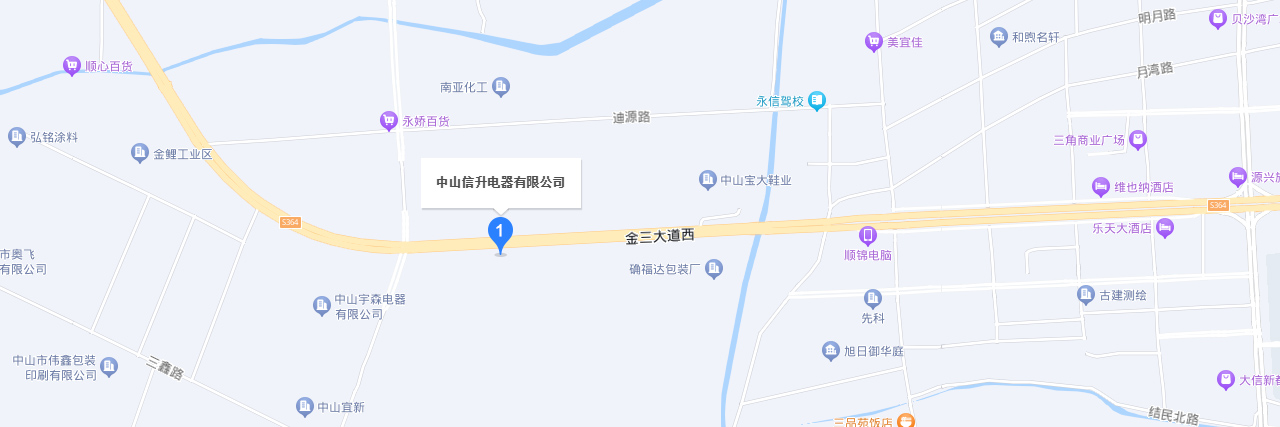This screenshot has width=1280, height=427.
Task: Tap the 中山宝大鞋业 marker
Action: point(708,180)
